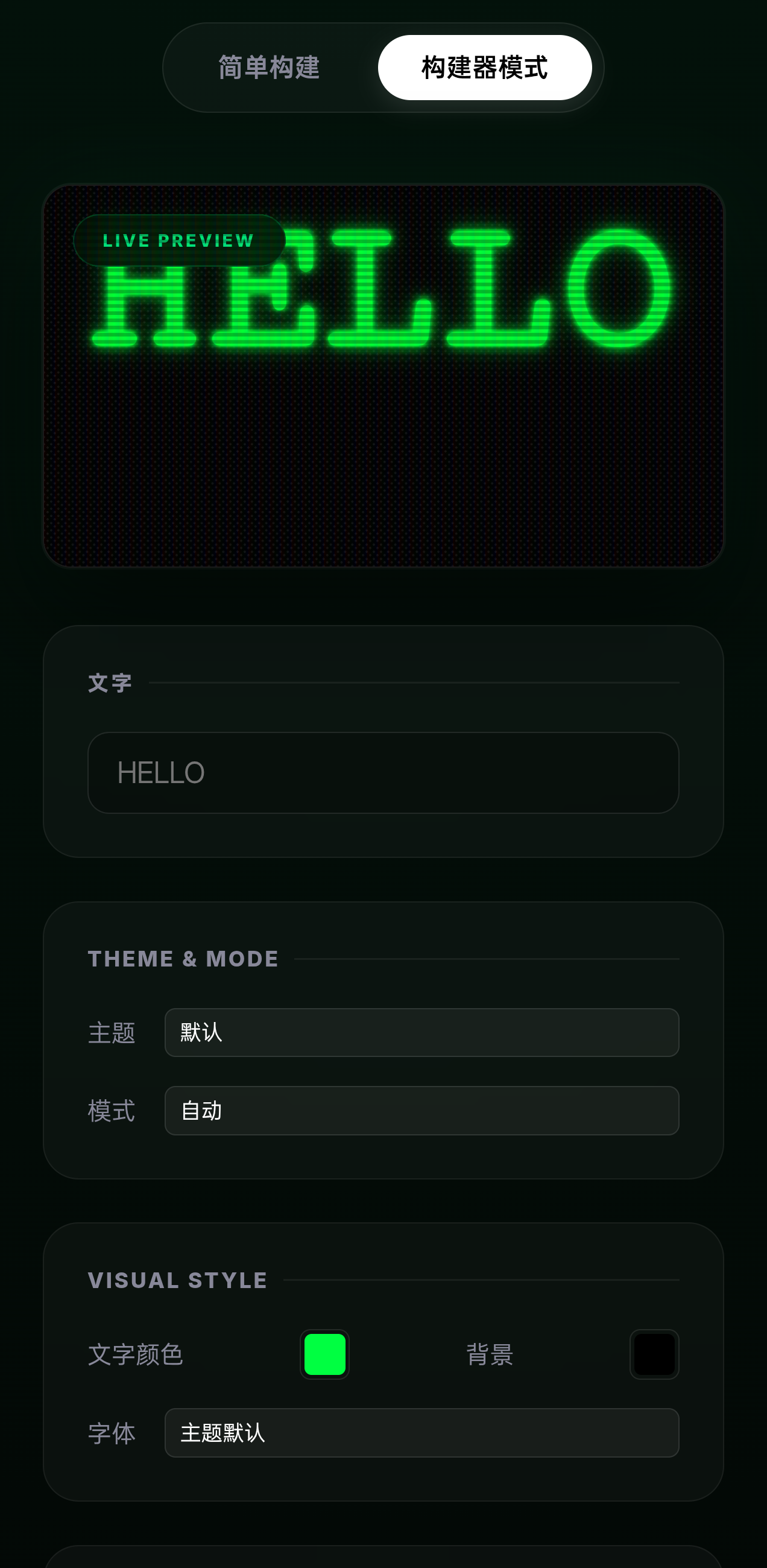Switch to the 简单构建 tab
Image resolution: width=767 pixels, height=1568 pixels.
[x=269, y=68]
